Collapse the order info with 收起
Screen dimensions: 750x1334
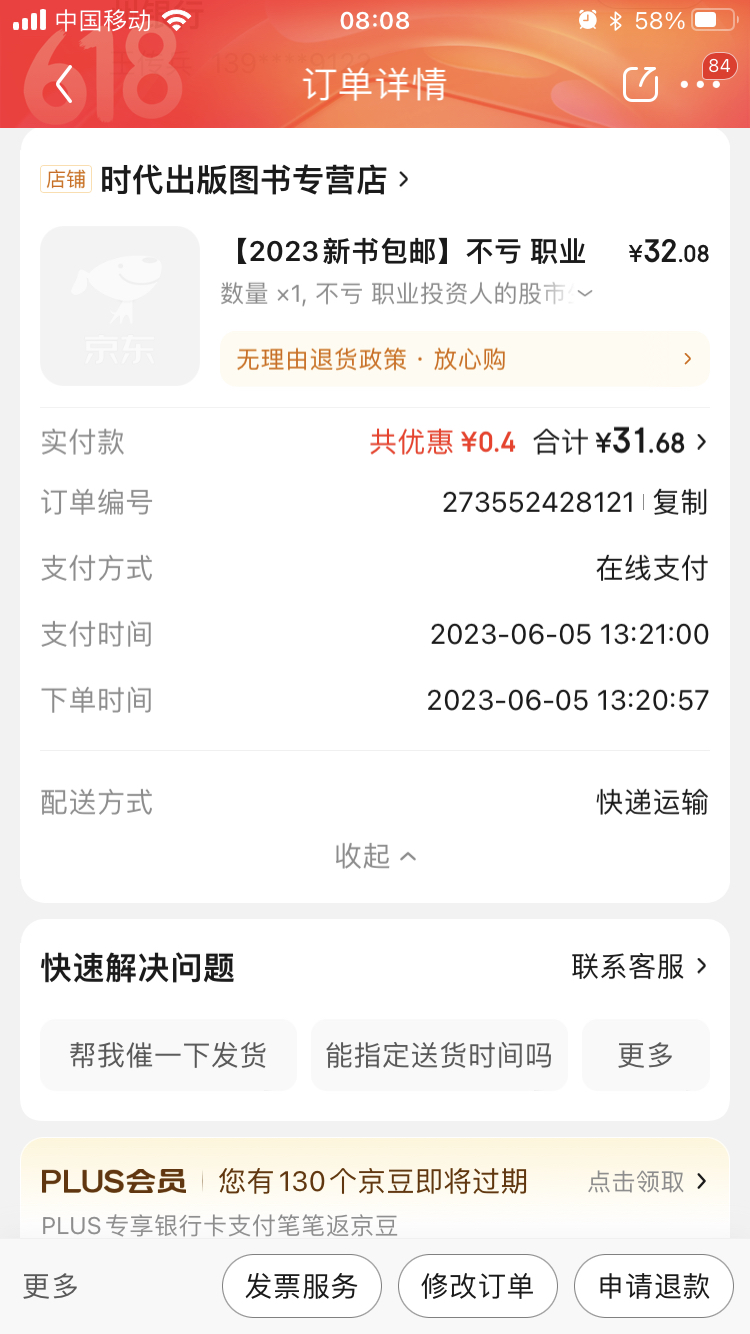pos(375,856)
